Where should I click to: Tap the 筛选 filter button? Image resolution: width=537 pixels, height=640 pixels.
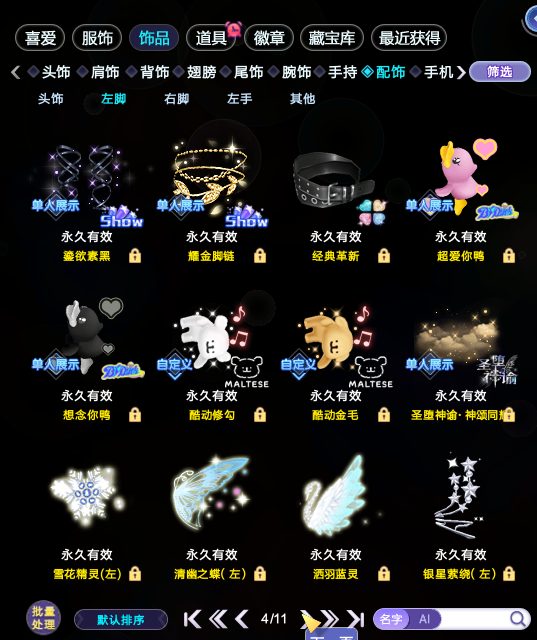coord(499,72)
